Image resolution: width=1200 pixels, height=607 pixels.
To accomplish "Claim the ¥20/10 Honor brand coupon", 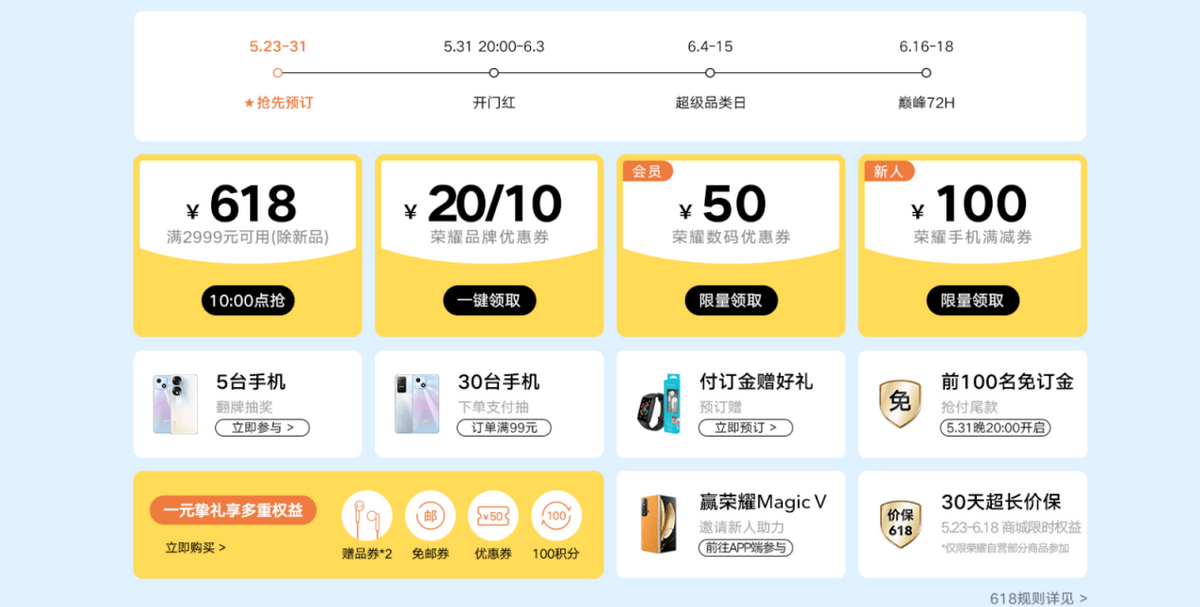I will click(489, 300).
